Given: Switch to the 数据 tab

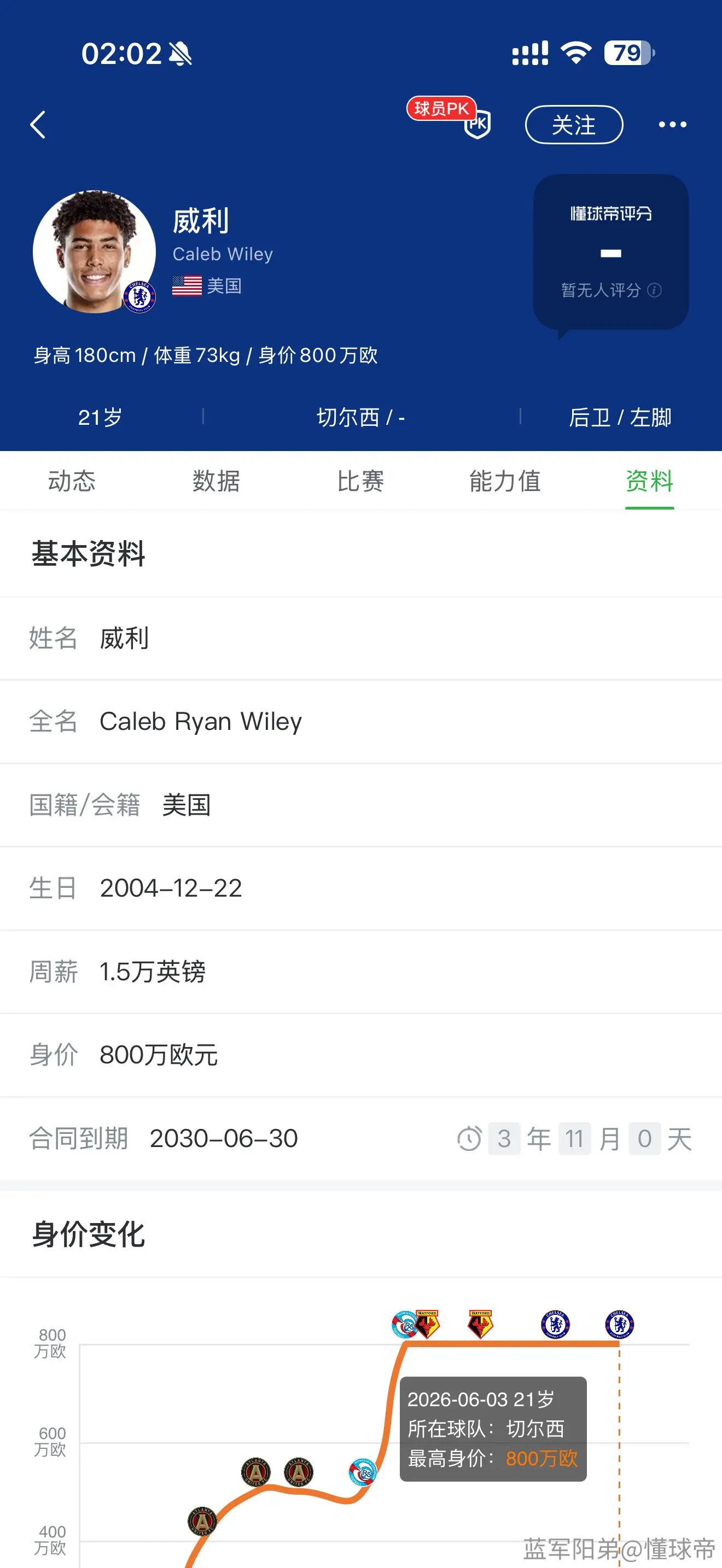Looking at the screenshot, I should click(216, 481).
